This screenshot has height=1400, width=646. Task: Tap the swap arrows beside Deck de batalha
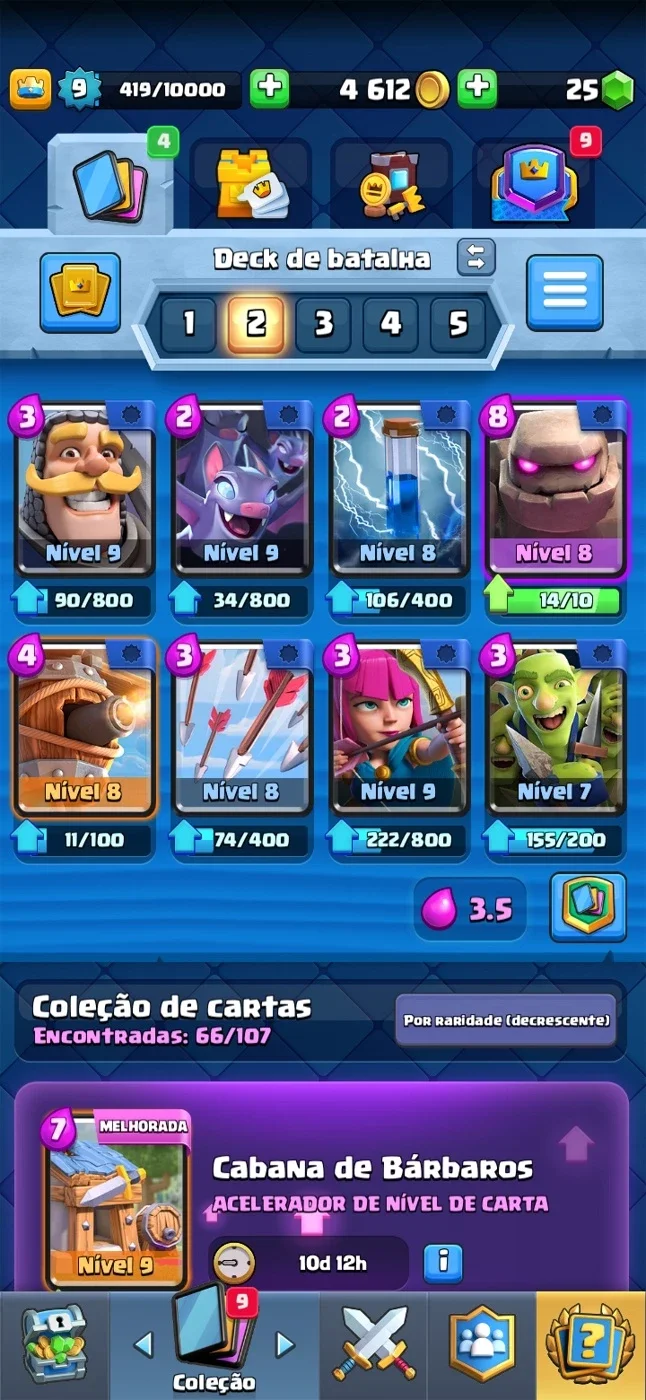pyautogui.click(x=476, y=257)
